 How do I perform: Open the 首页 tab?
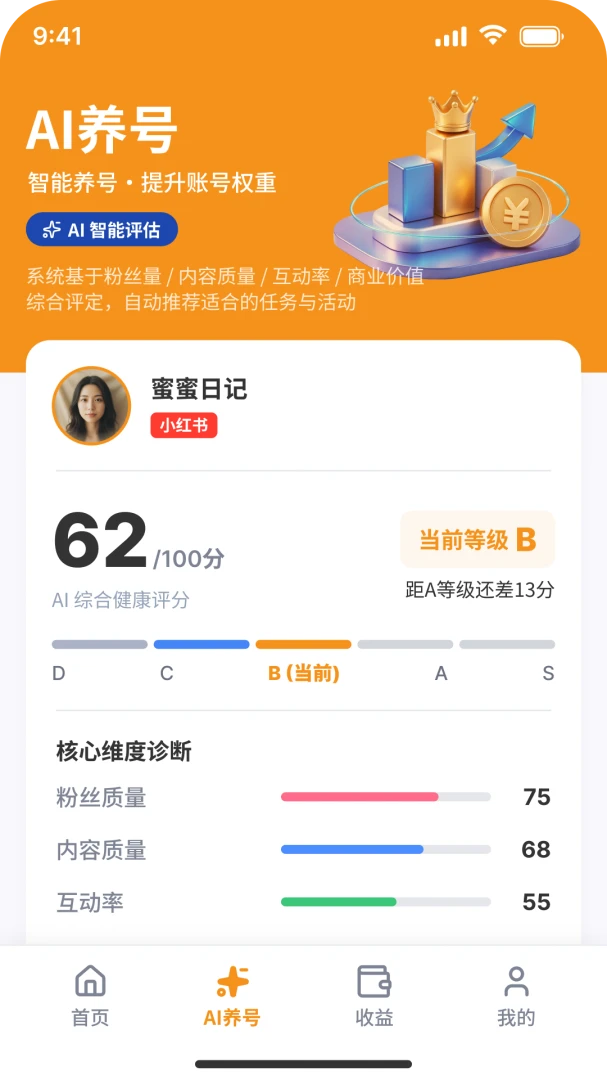90,996
